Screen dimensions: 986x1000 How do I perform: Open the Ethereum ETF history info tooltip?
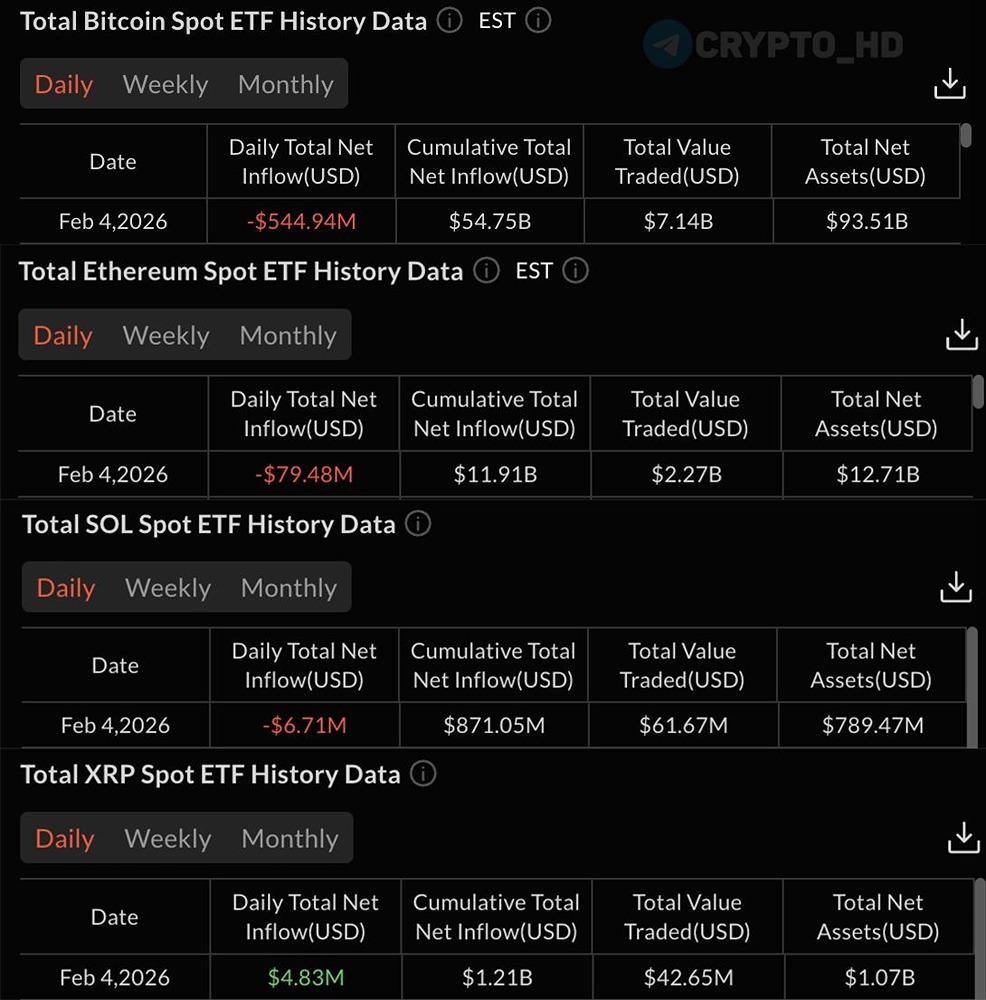coord(485,270)
